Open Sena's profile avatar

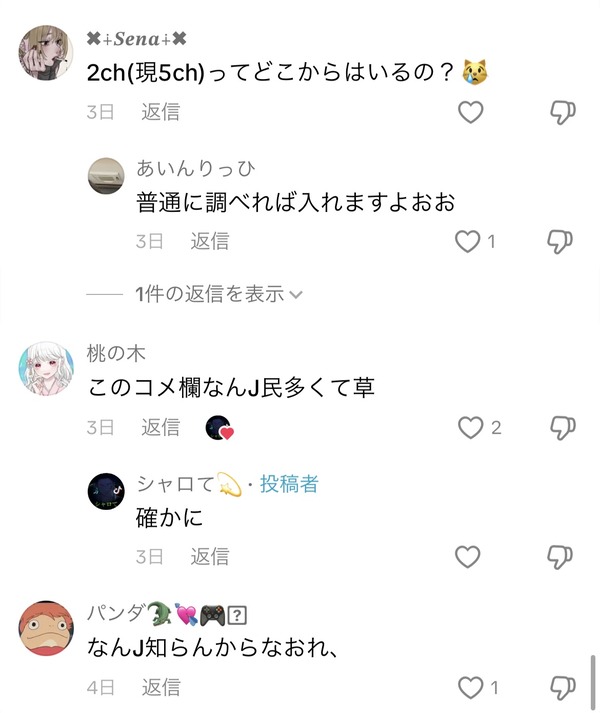pos(46,53)
